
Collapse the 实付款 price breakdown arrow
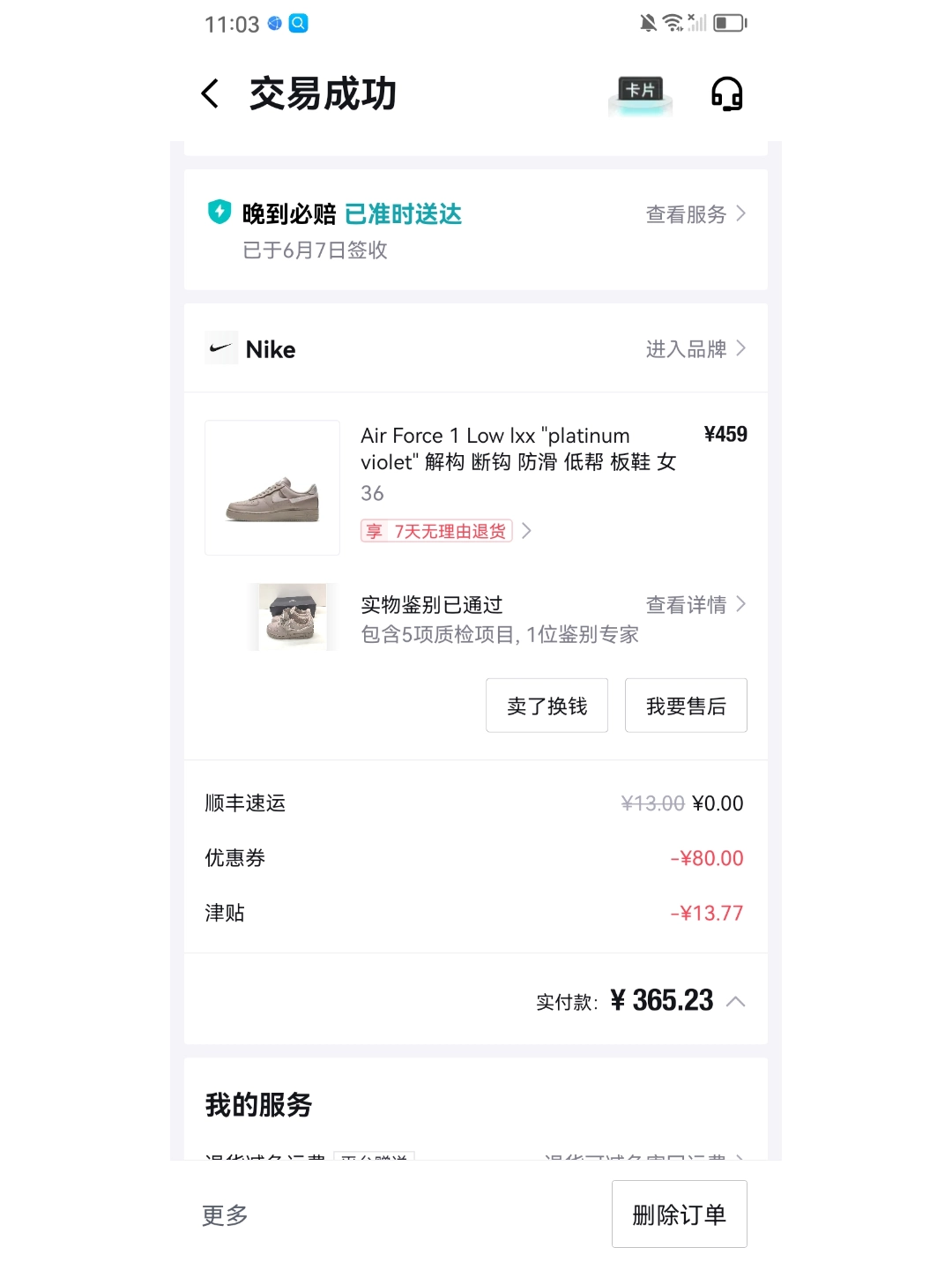(x=737, y=1001)
